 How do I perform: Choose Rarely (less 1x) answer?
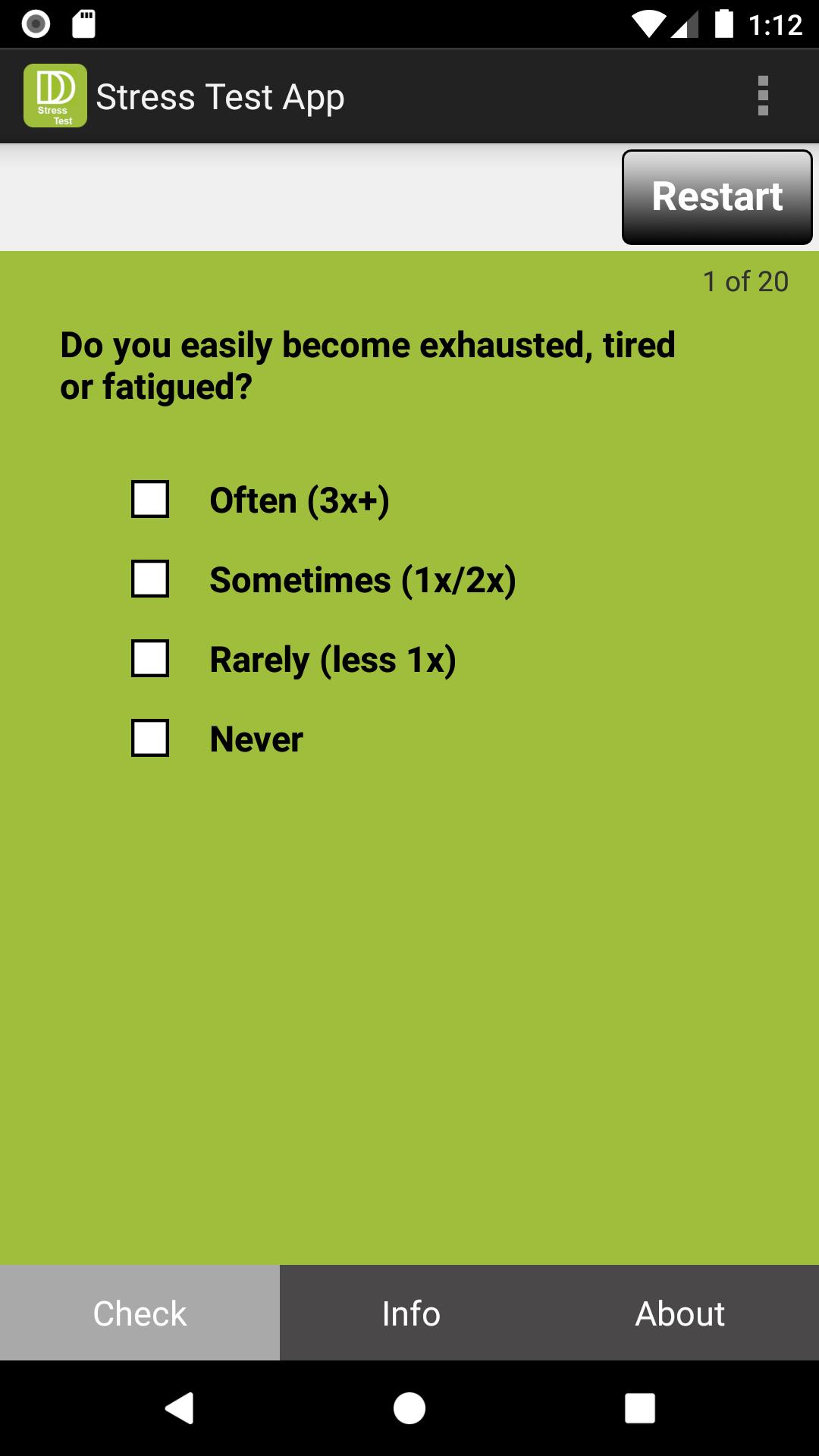click(x=150, y=659)
